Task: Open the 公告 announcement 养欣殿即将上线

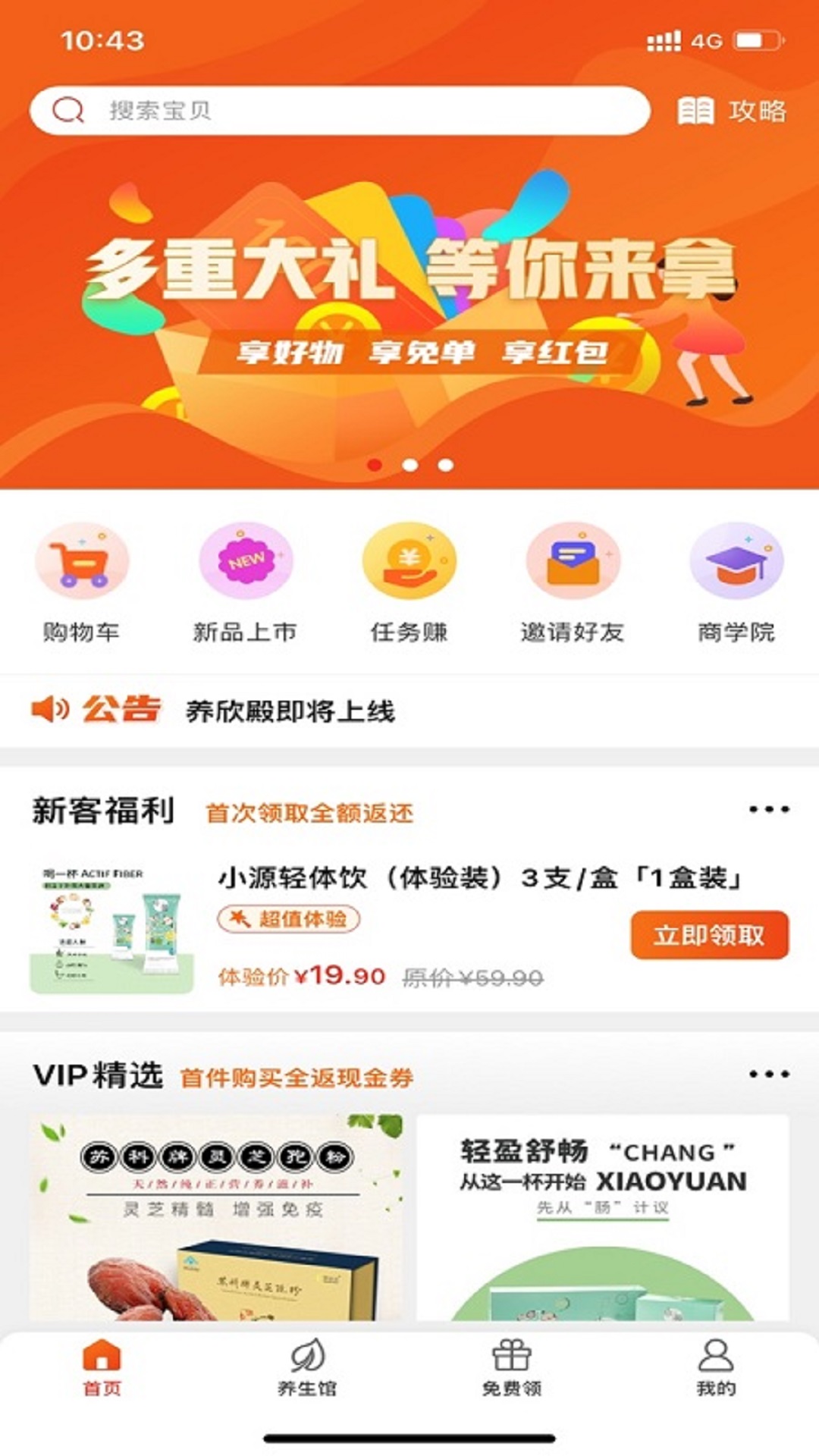Action: tap(290, 711)
